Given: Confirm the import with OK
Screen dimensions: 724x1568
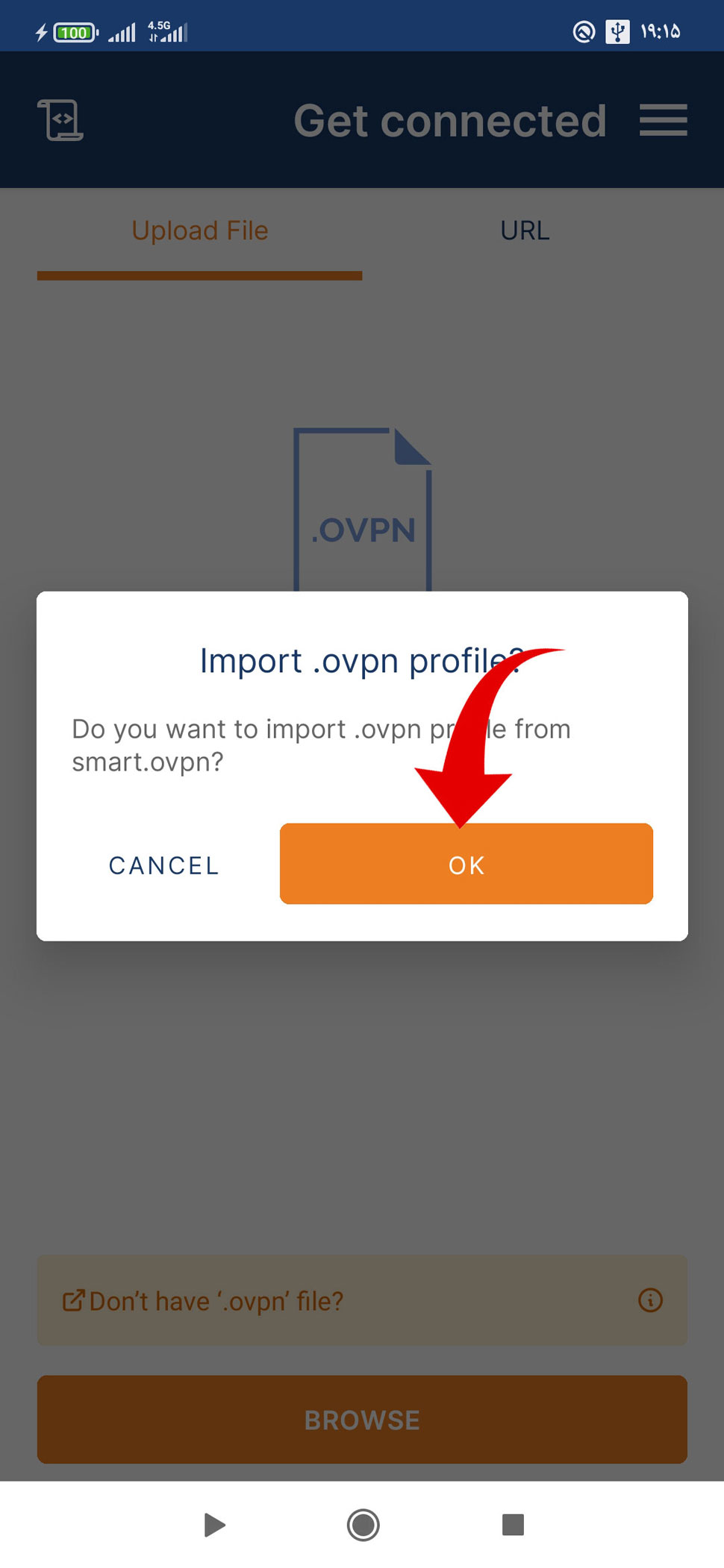Looking at the screenshot, I should point(466,864).
